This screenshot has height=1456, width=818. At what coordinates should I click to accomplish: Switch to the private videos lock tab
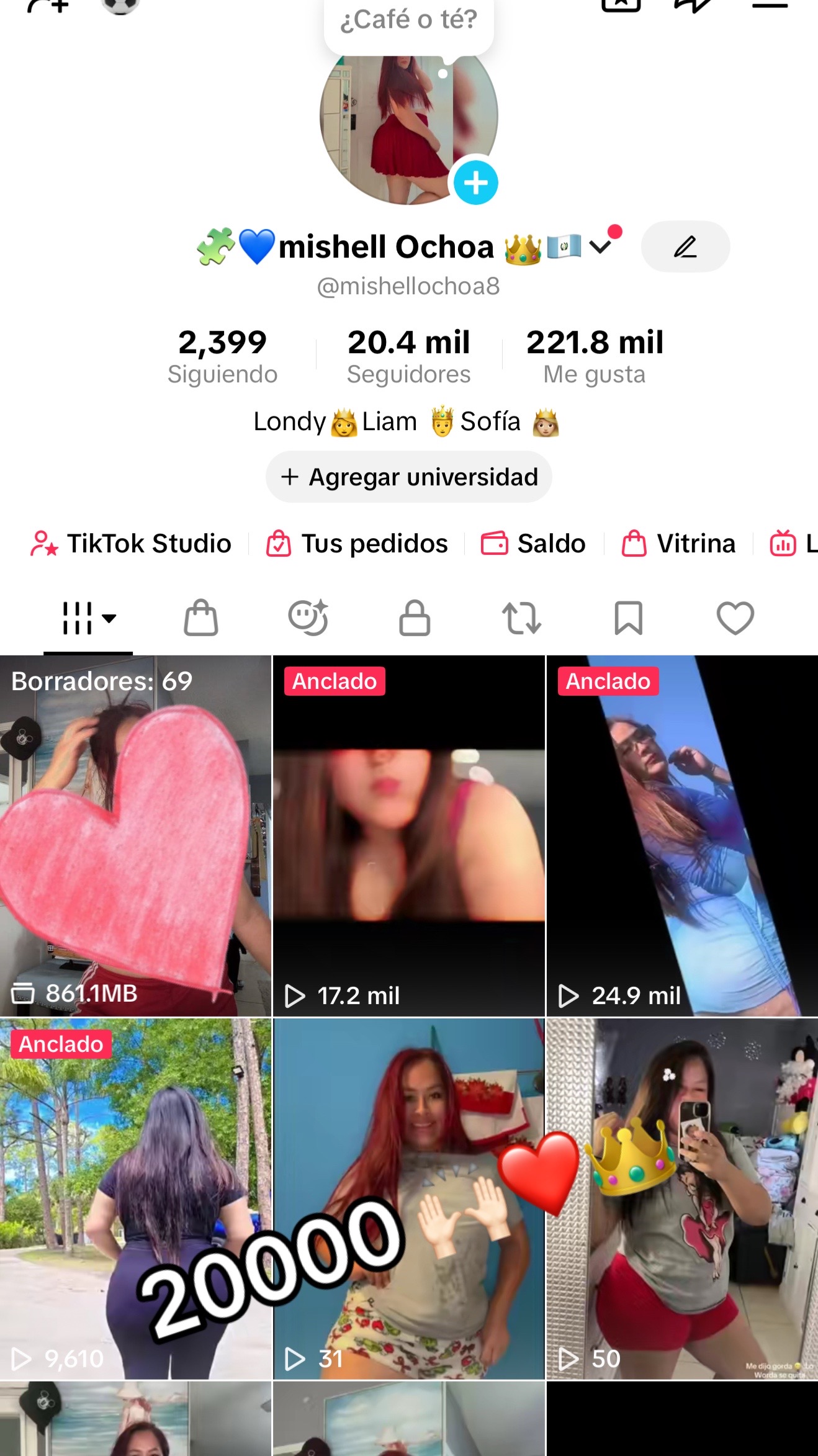pos(415,618)
